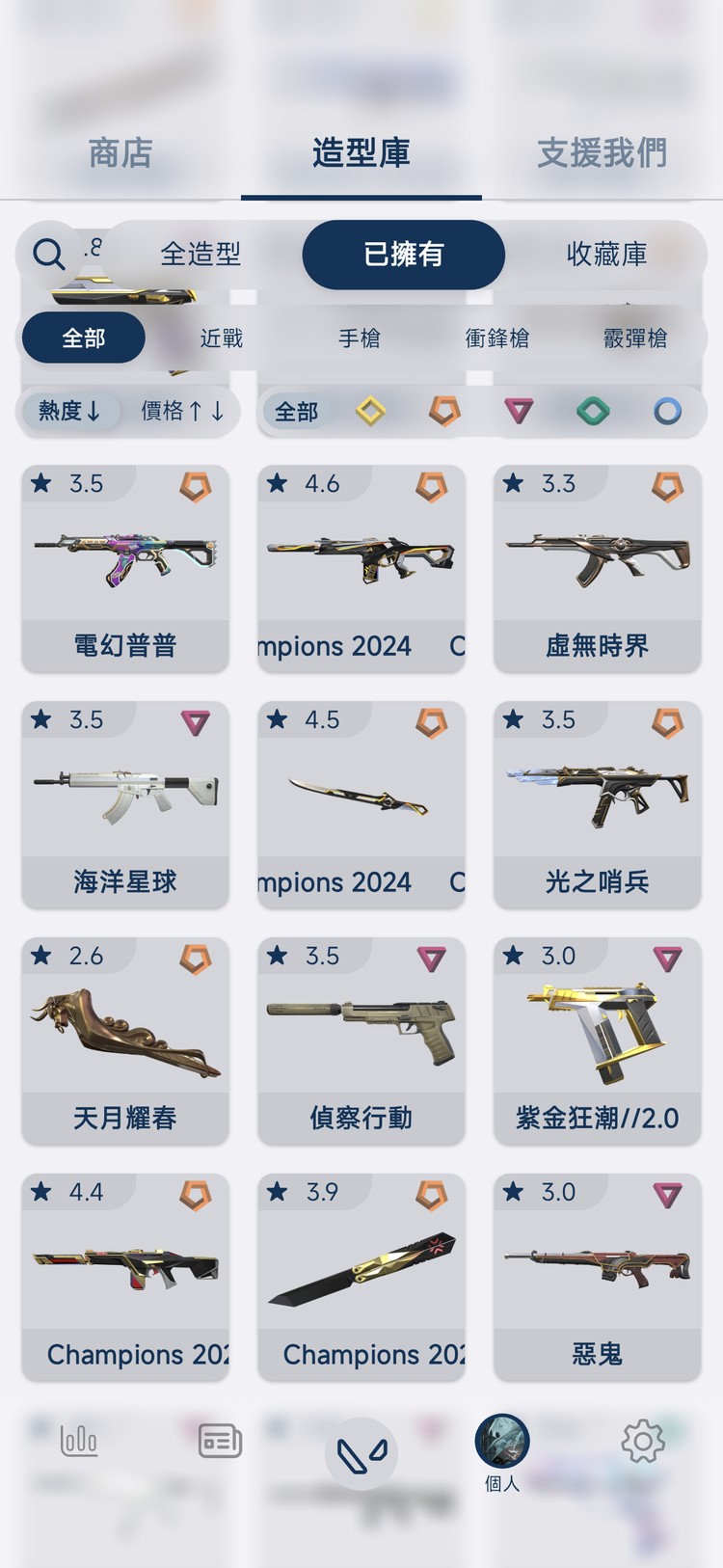Switch ownership filter to 收藏庫
Image resolution: width=723 pixels, height=1568 pixels.
606,254
